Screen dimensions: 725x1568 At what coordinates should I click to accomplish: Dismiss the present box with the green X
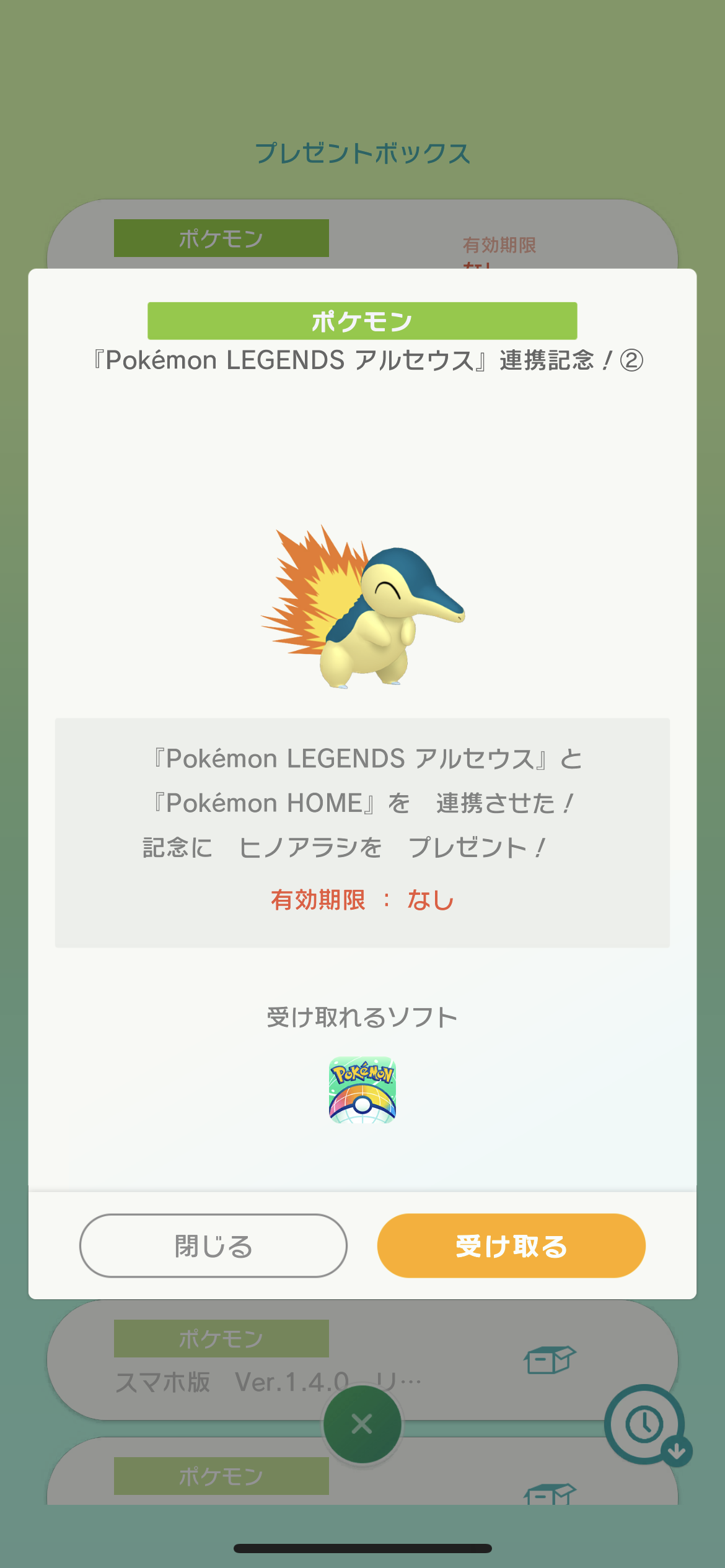point(362,1424)
